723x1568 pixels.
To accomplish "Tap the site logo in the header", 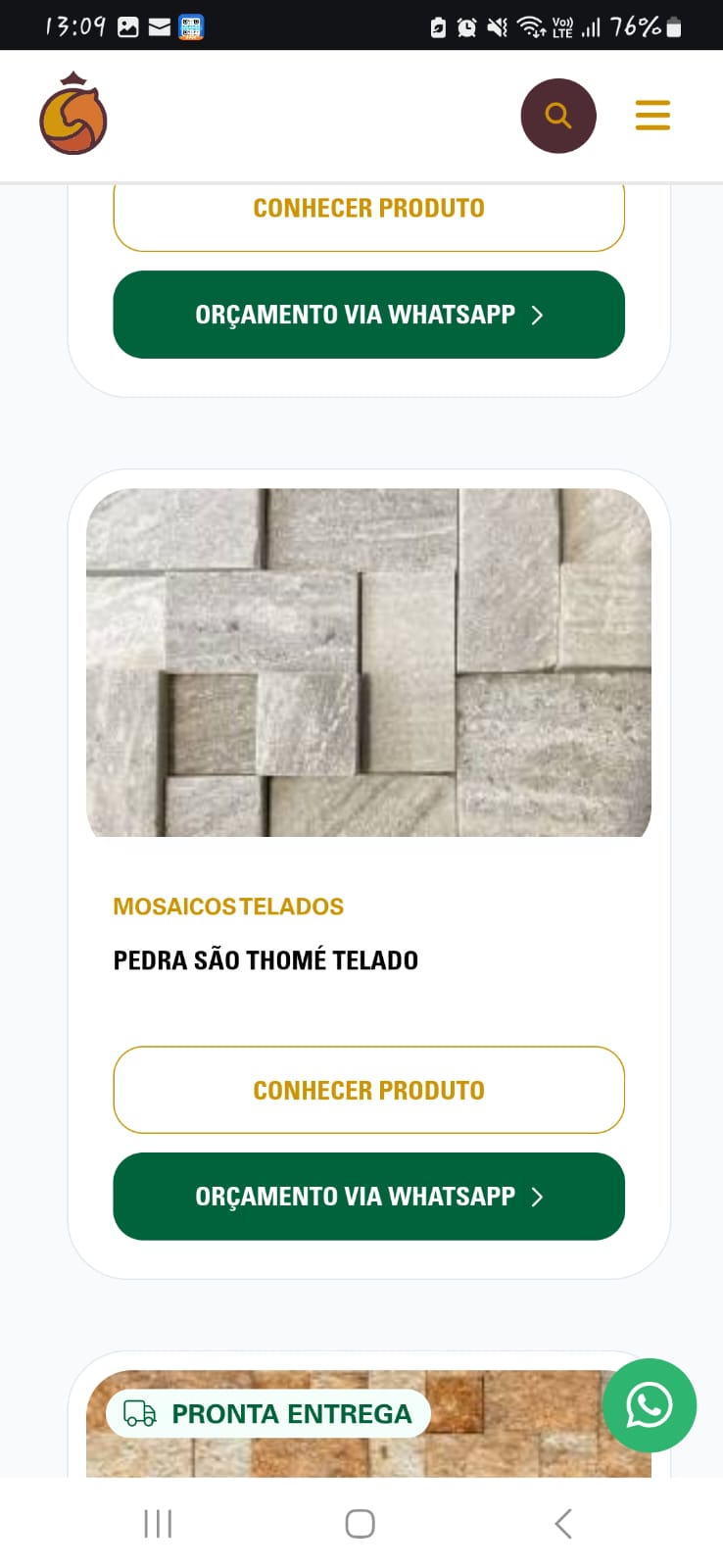I will [73, 114].
